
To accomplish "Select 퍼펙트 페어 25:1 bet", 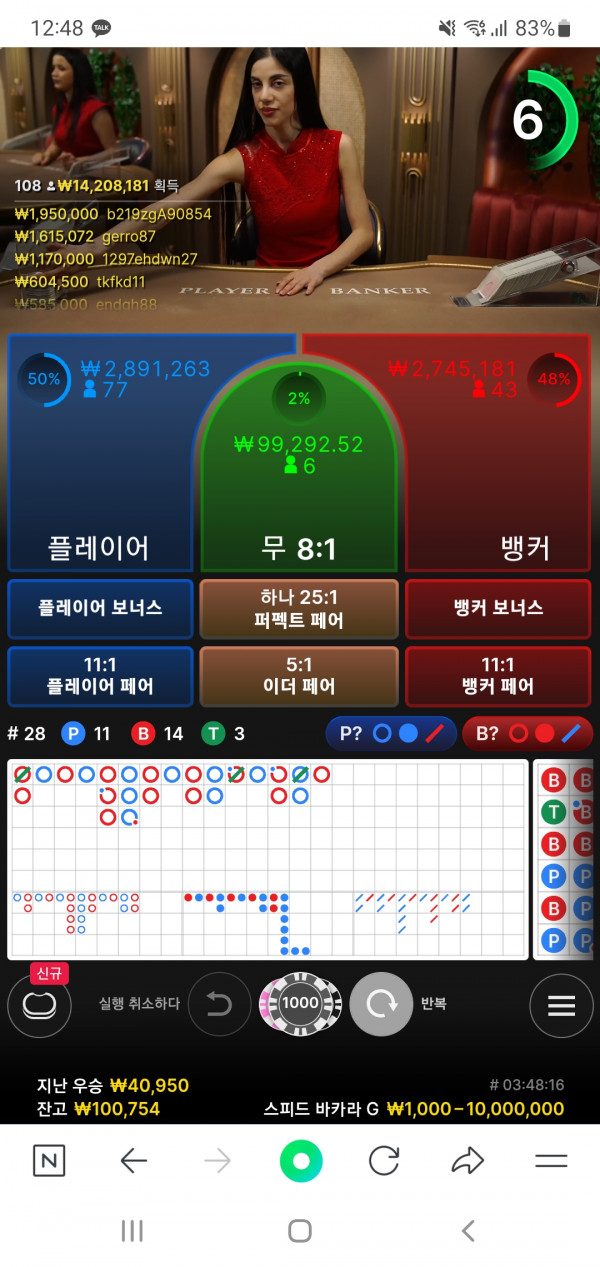I will tap(299, 608).
